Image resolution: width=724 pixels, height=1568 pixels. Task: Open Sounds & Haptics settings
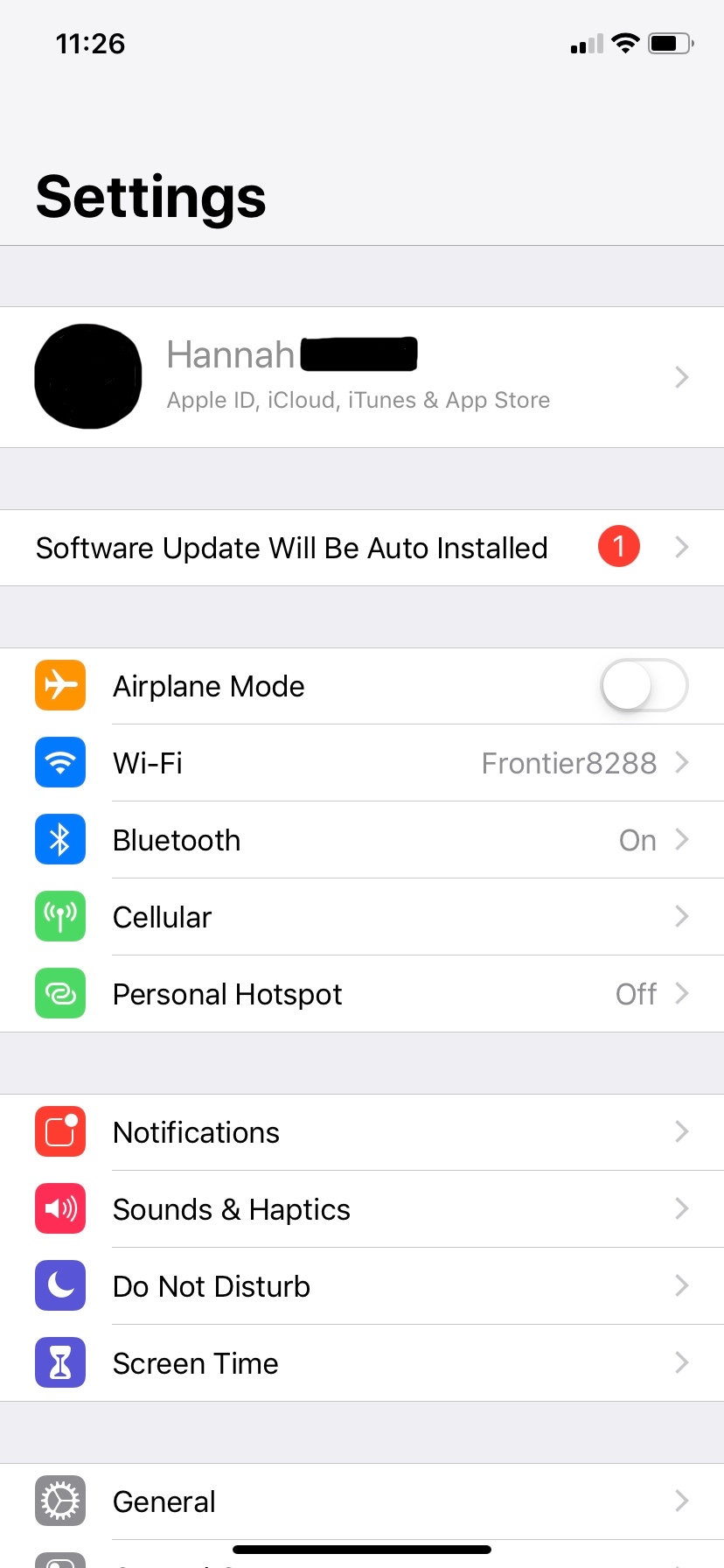point(362,1209)
